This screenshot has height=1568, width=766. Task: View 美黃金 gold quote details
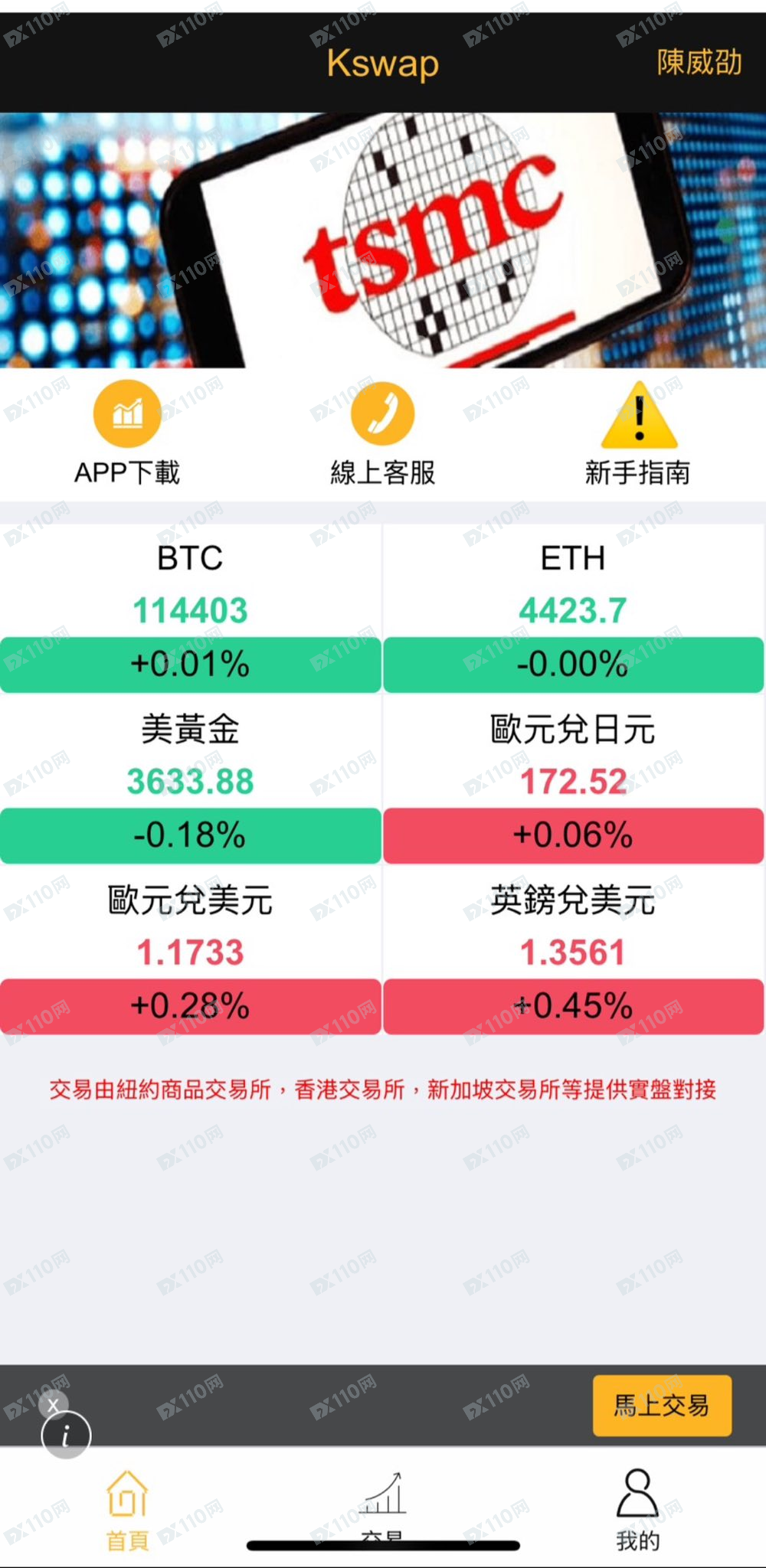coord(190,779)
